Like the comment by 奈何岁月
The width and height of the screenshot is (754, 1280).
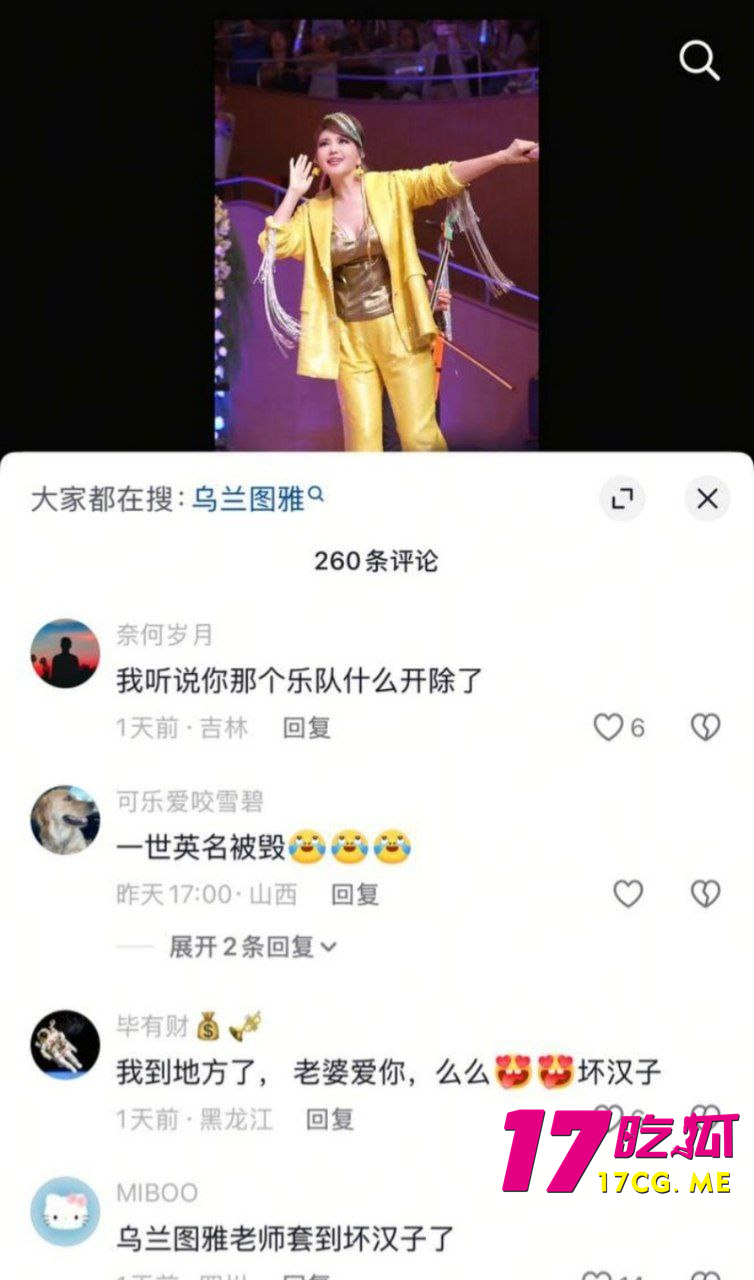point(609,727)
